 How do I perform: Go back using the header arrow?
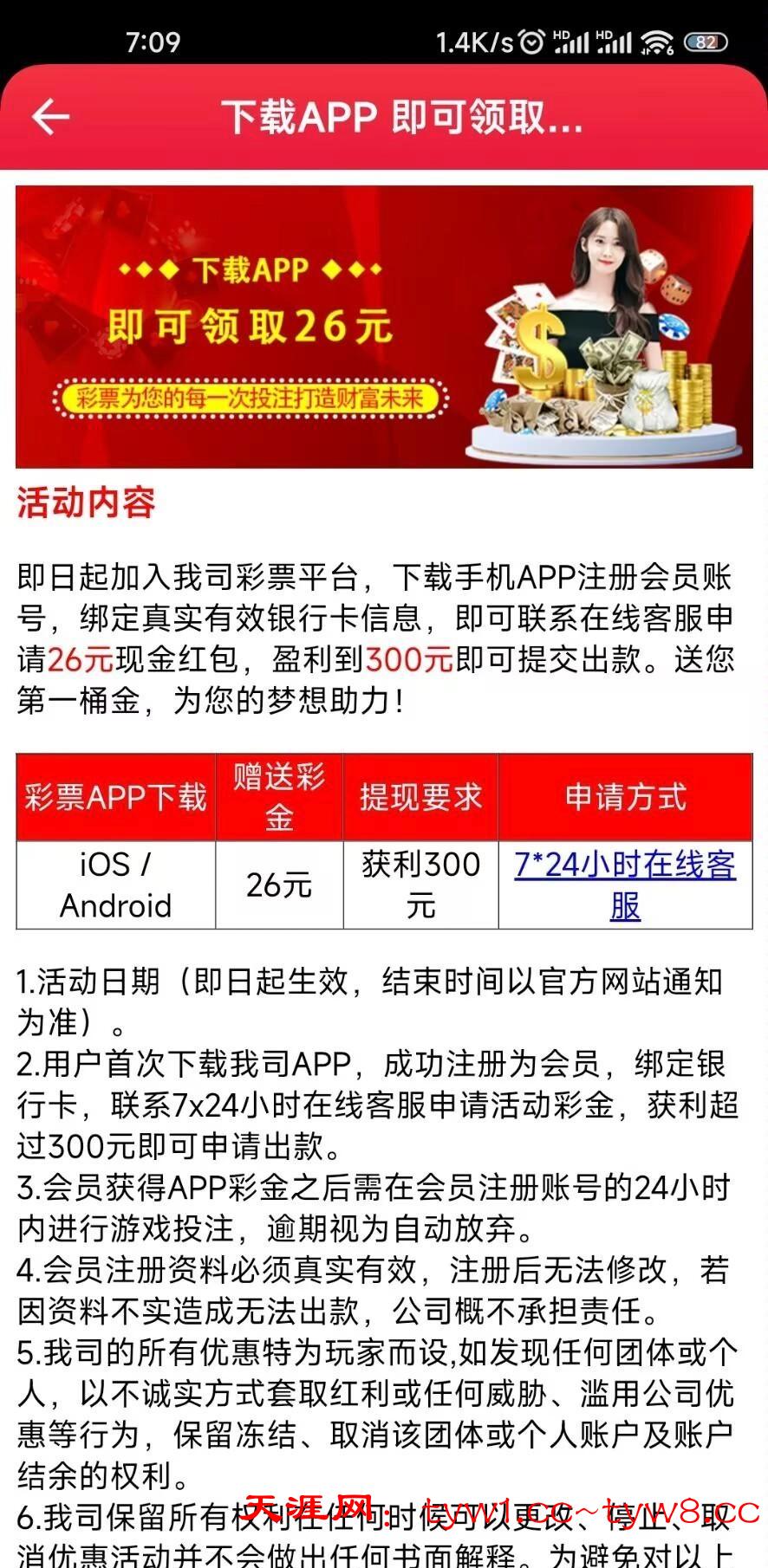[50, 117]
